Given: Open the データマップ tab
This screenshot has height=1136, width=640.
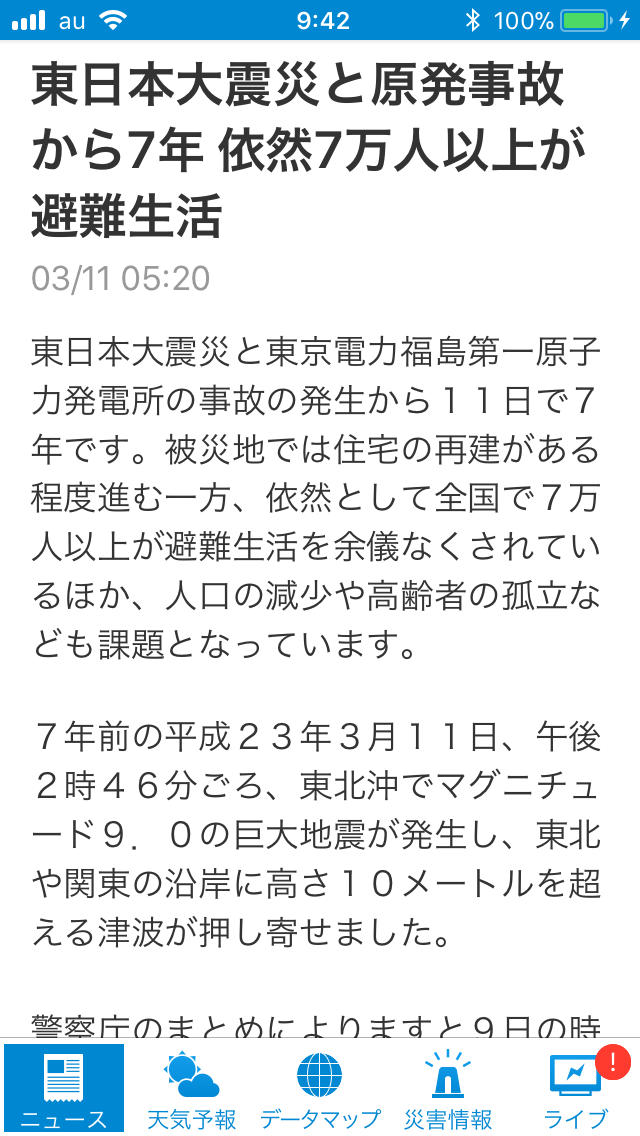Looking at the screenshot, I should click(x=320, y=1088).
